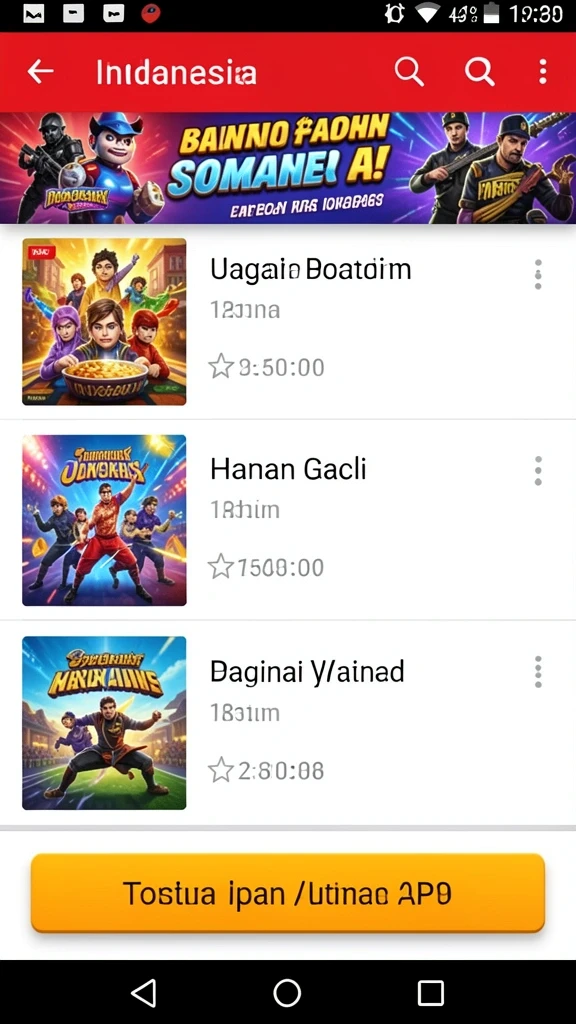Viewport: 576px width, 1024px height.
Task: Tap the first search magnifier in app bar
Action: pos(409,71)
